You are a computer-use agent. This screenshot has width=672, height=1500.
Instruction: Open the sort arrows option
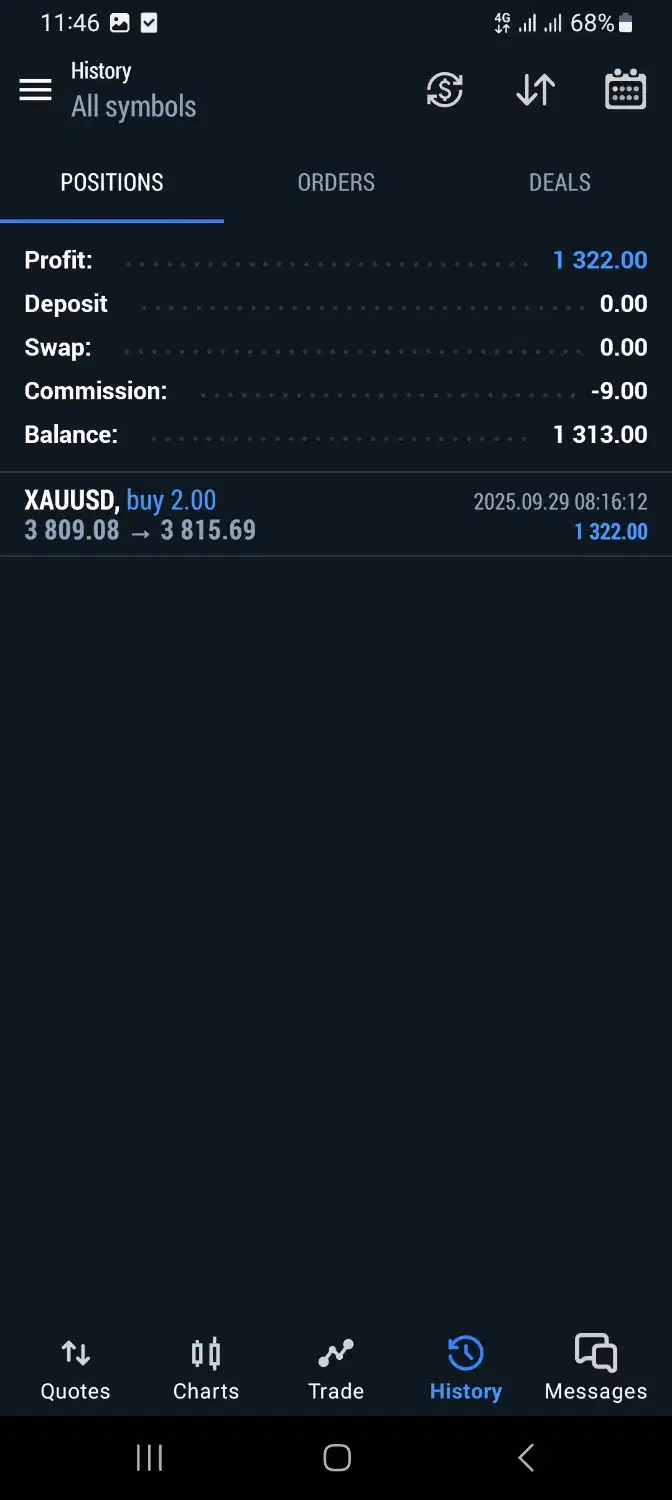pos(535,90)
